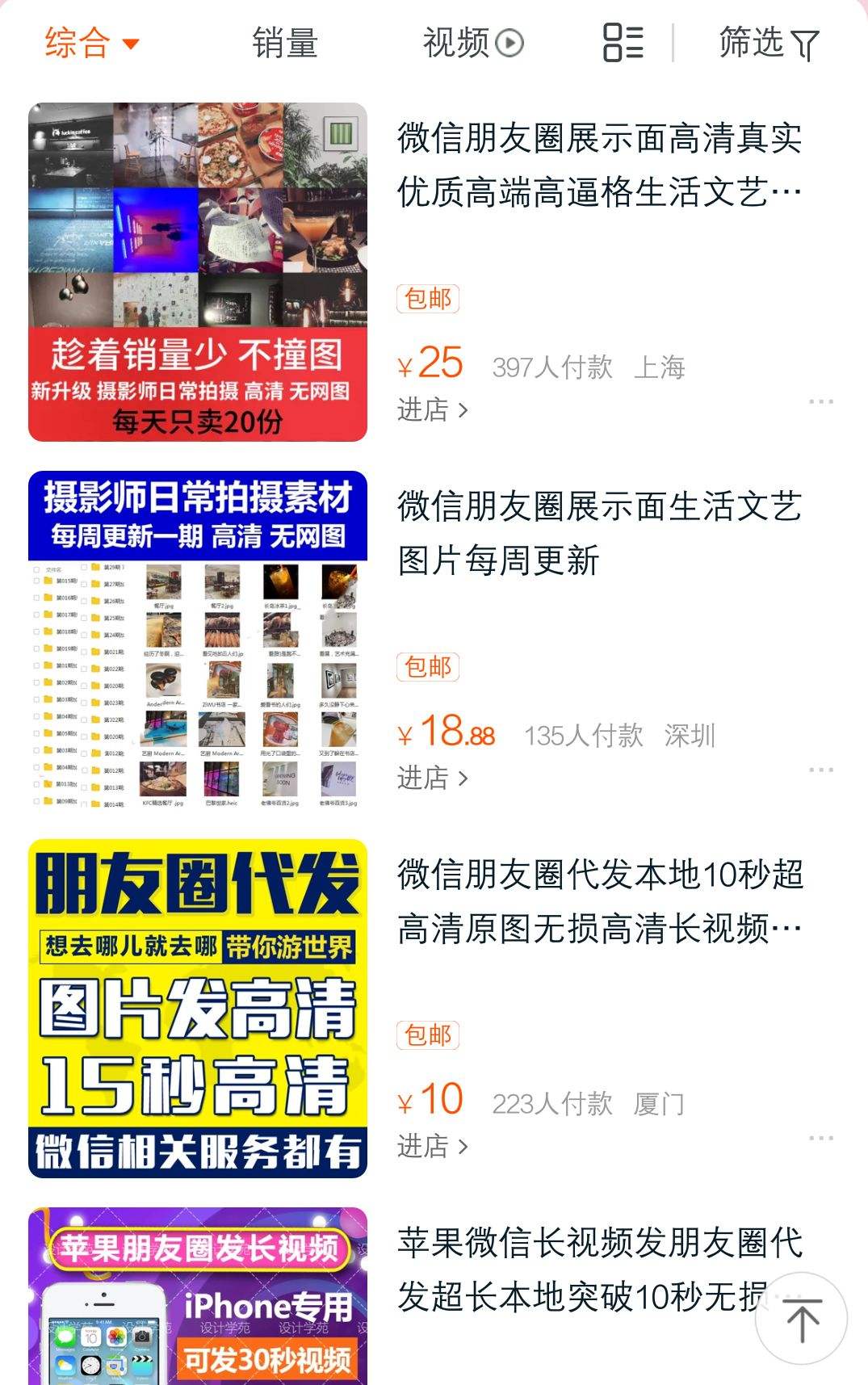Click the 进店 link for the Shanghai seller
The image size is (868, 1385).
[423, 410]
